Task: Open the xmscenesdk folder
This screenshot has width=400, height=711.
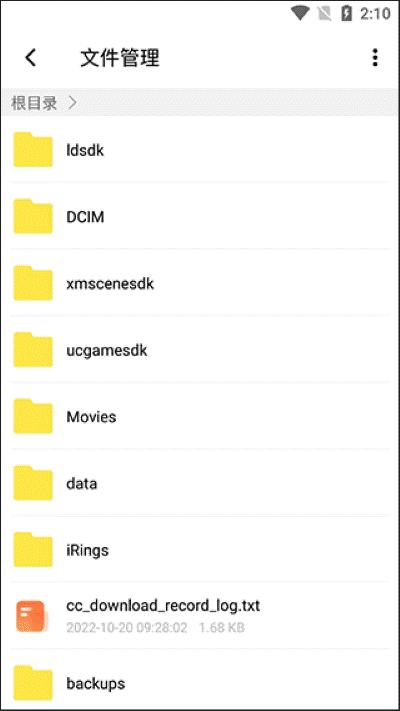Action: coord(200,283)
